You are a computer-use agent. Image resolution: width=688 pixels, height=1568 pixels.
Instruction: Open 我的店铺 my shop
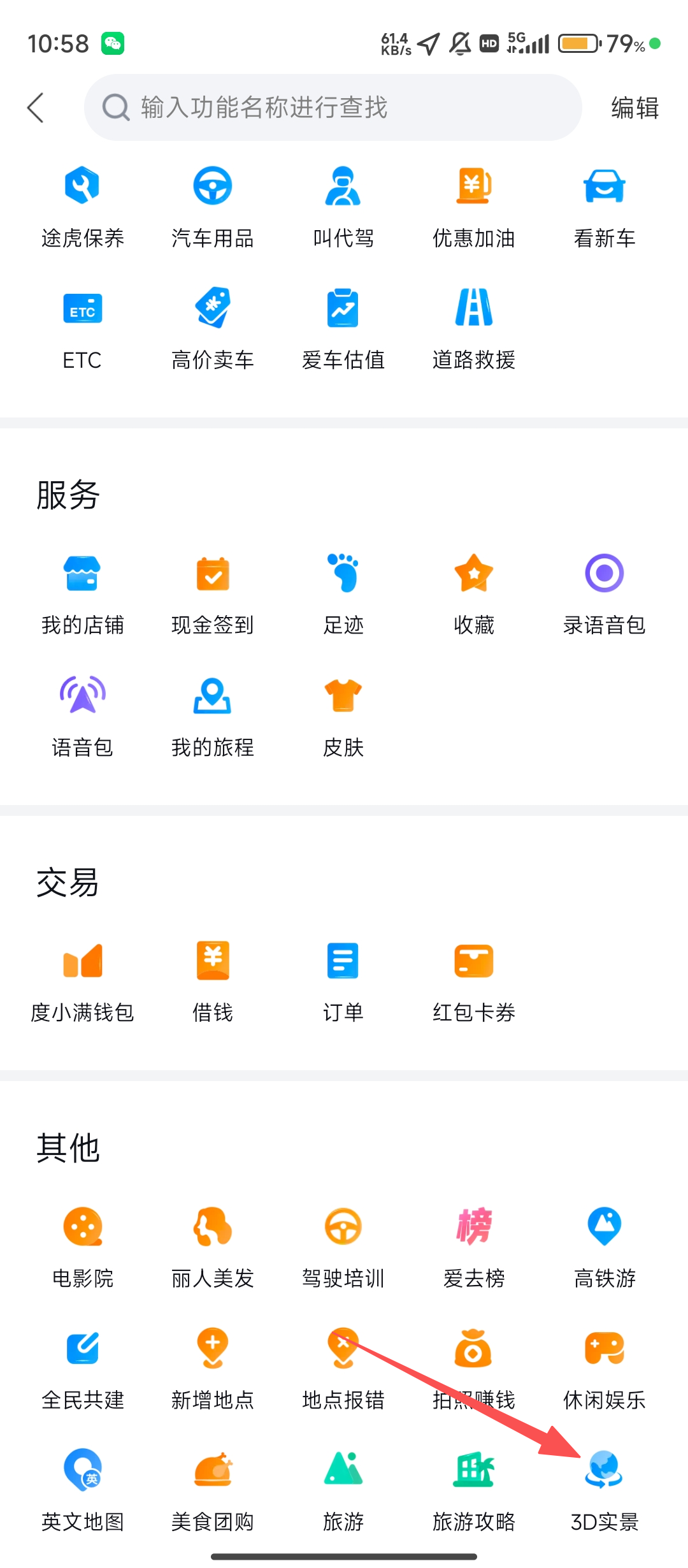[82, 593]
